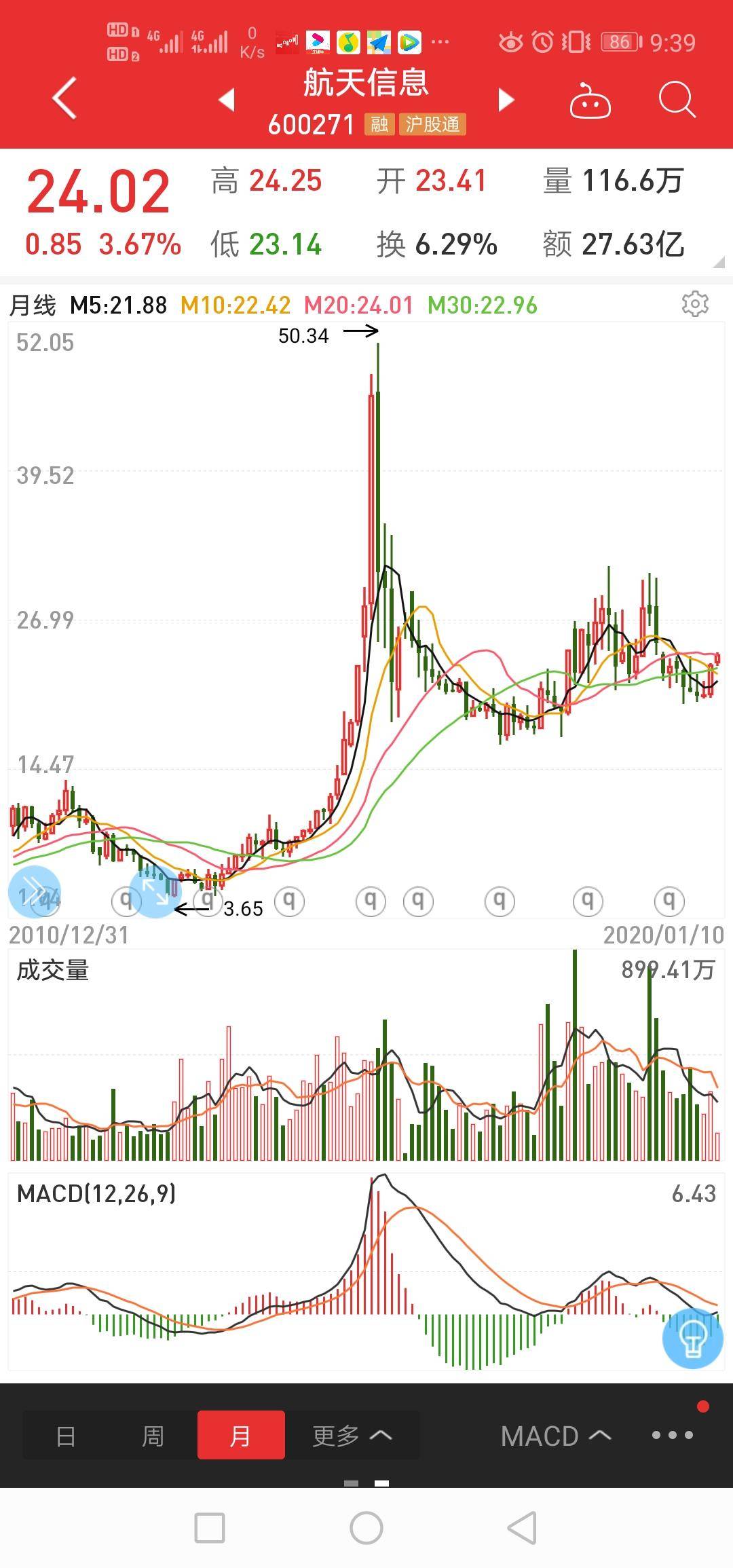Expand the quote details corner arrow
Image resolution: width=733 pixels, height=1568 pixels.
point(719,262)
